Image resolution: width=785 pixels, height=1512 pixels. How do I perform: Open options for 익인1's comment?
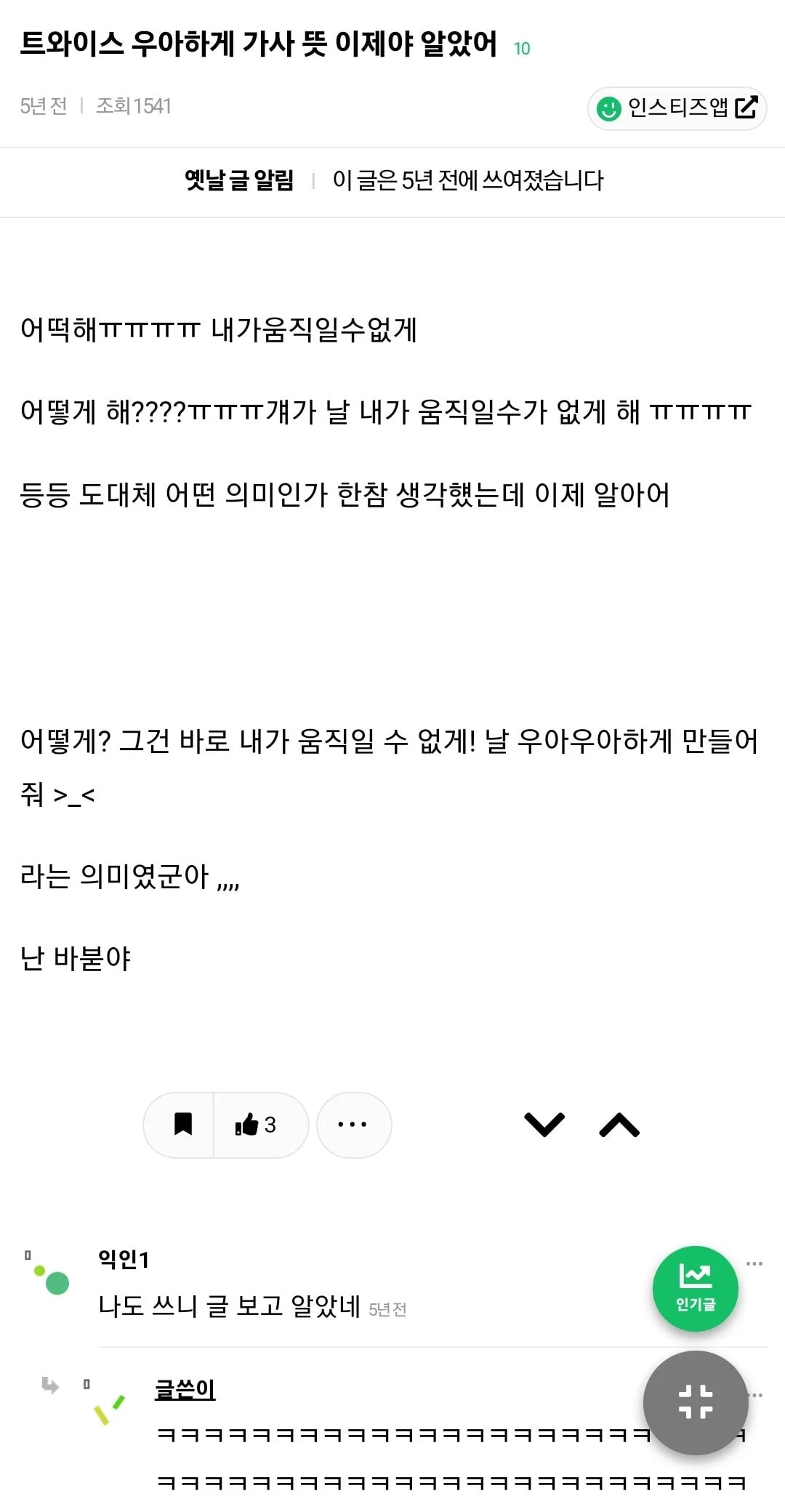[754, 1263]
